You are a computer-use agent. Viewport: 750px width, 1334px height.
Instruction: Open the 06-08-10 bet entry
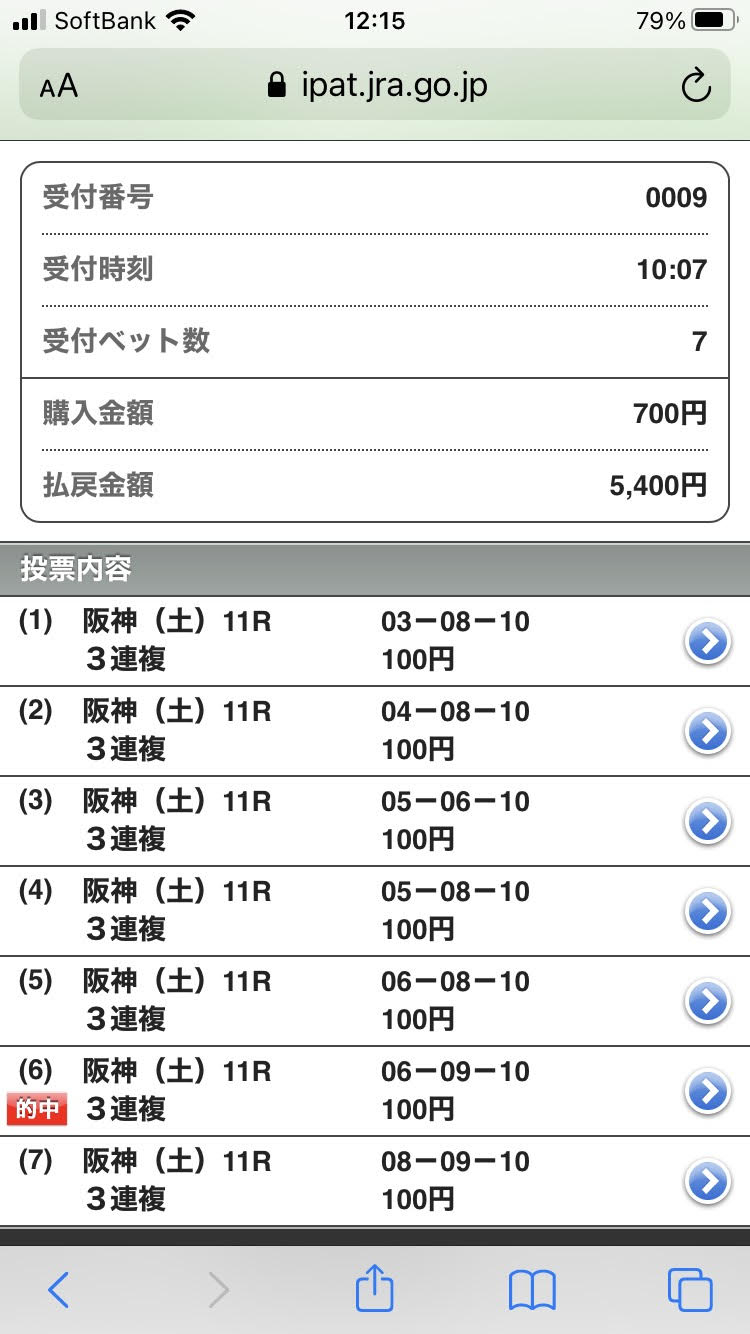[x=707, y=1002]
